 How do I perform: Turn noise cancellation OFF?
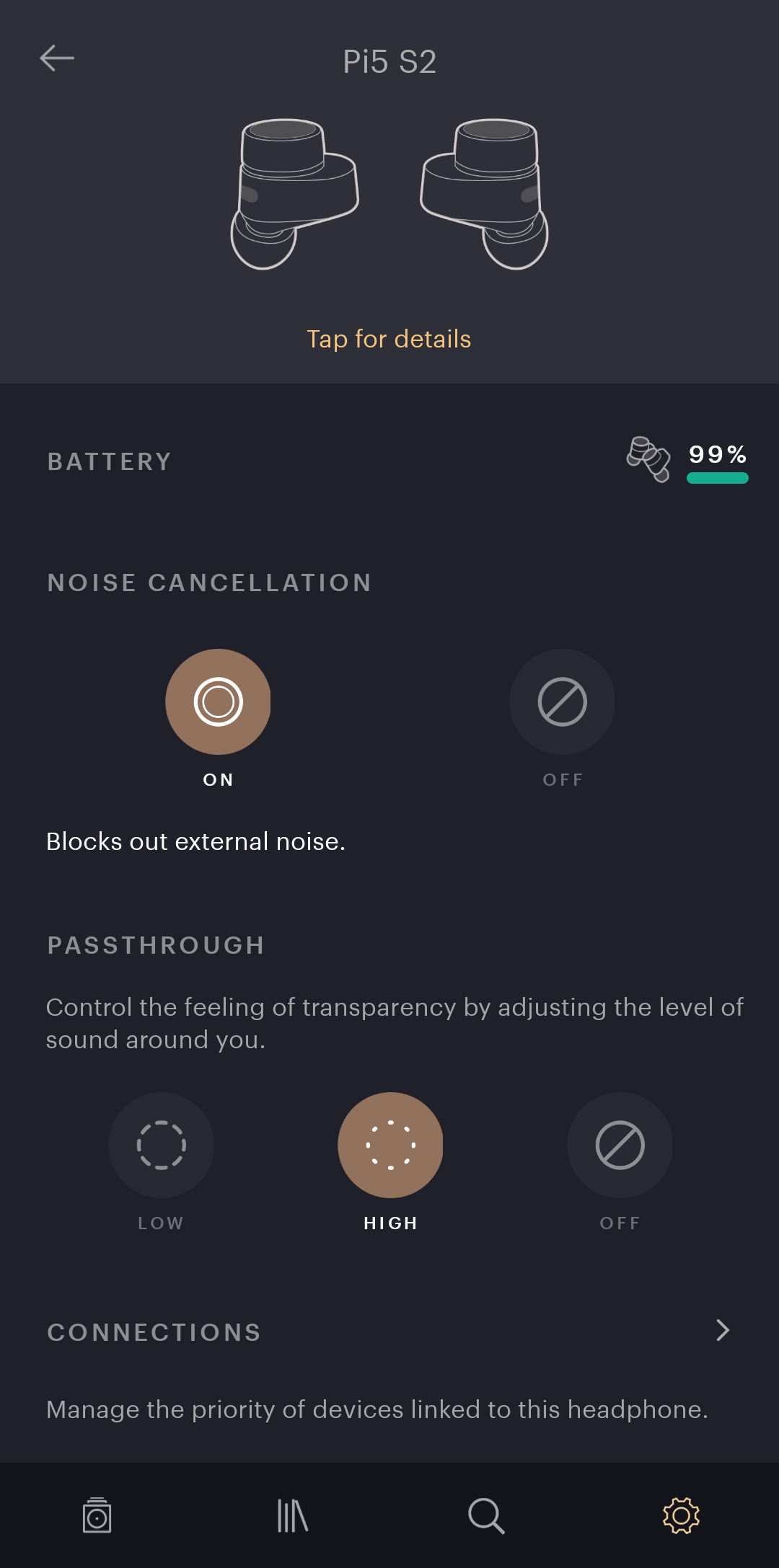point(562,701)
